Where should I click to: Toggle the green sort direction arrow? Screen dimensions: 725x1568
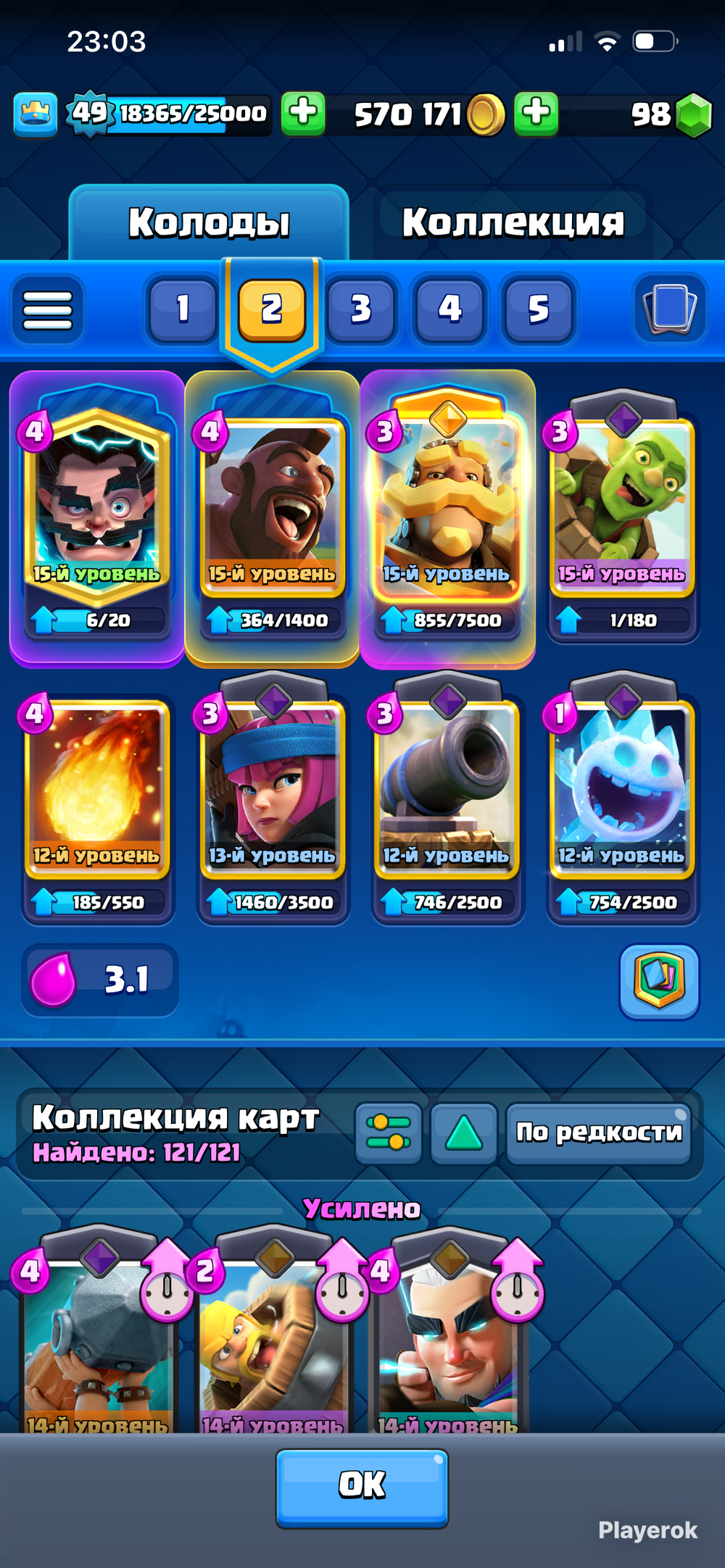[464, 1133]
